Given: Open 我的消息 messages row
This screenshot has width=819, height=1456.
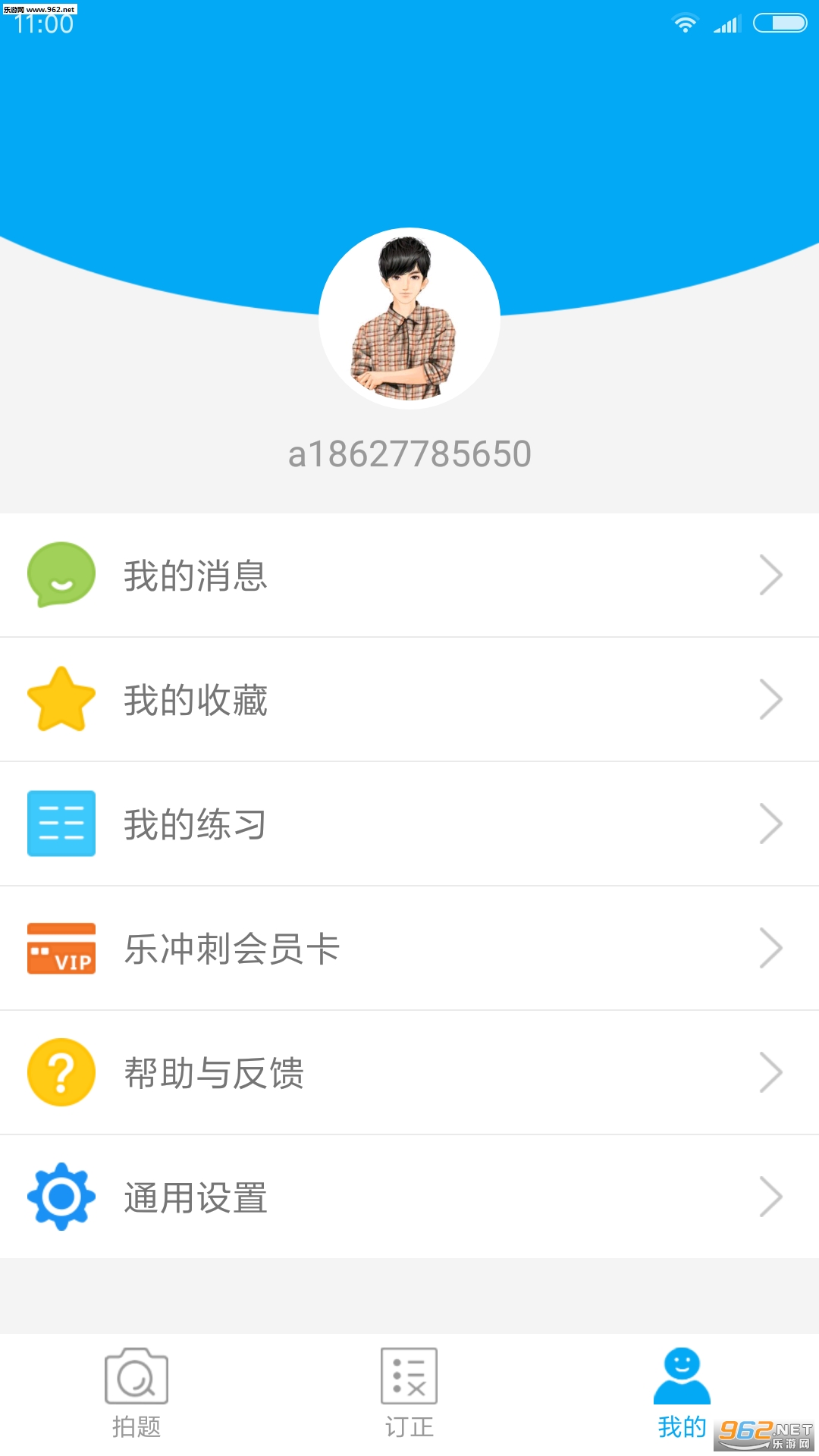Looking at the screenshot, I should (x=409, y=576).
